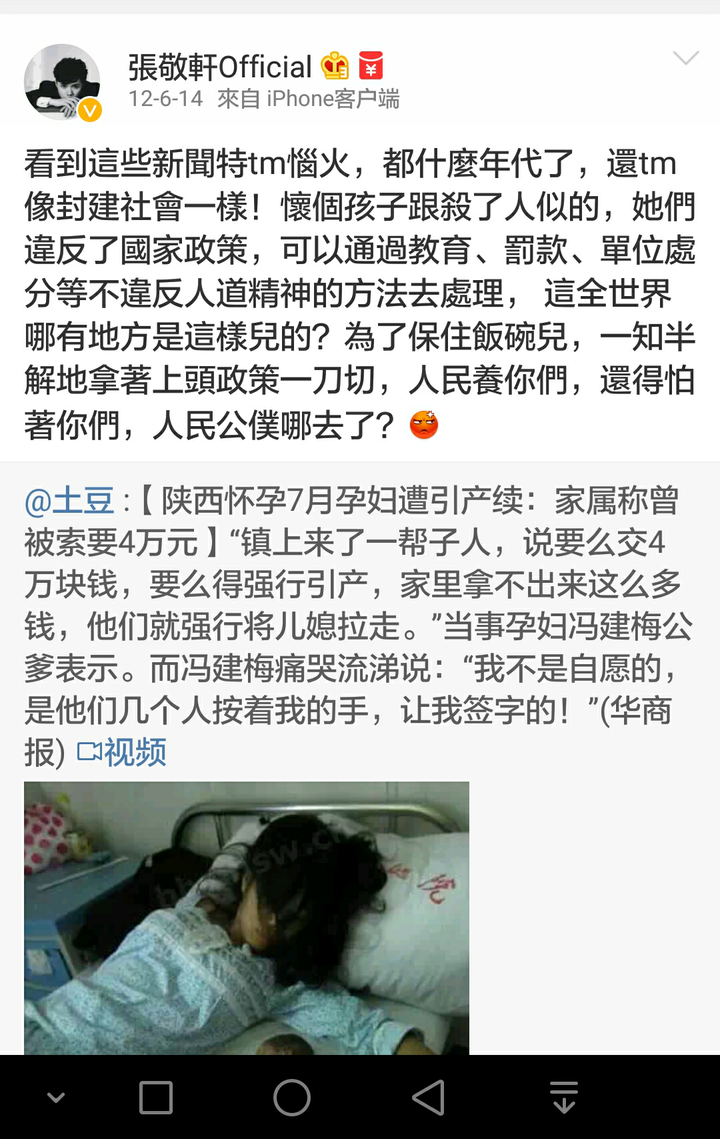The width and height of the screenshot is (720, 1139).
Task: Open the 張敬軒Official username link
Action: tap(220, 67)
